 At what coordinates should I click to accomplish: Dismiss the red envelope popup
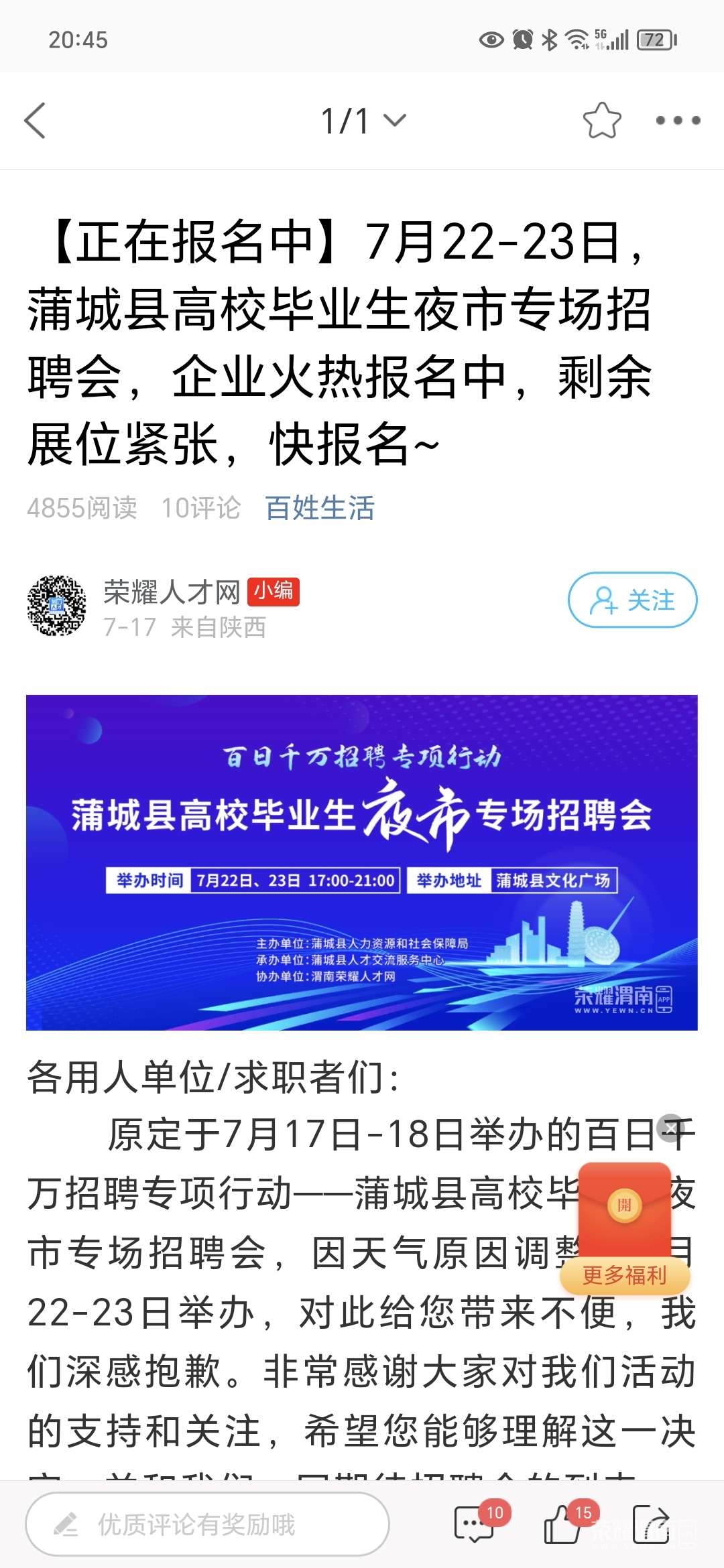pyautogui.click(x=670, y=1128)
